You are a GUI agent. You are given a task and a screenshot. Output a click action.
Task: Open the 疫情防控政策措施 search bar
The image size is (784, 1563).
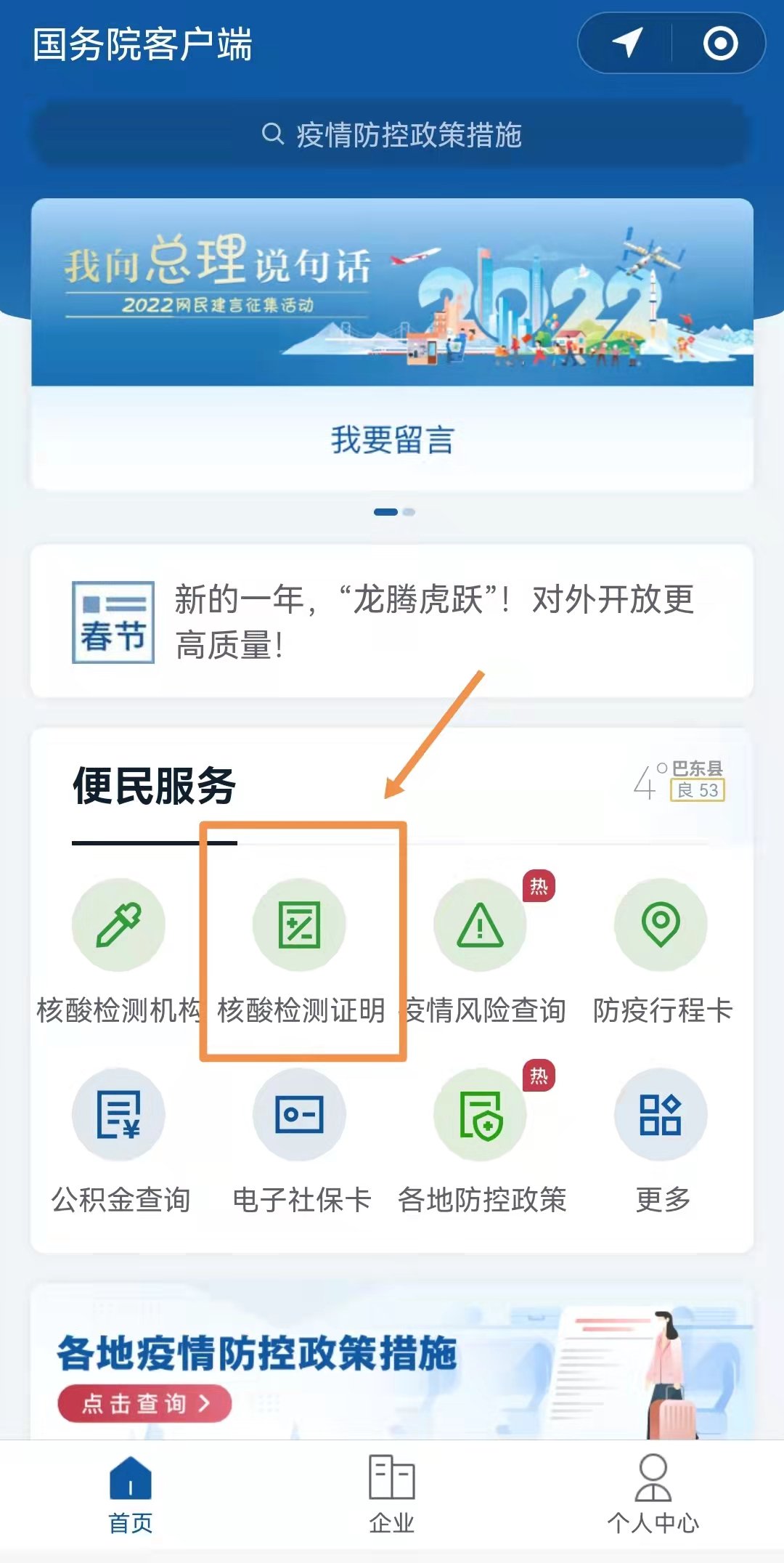tap(392, 135)
